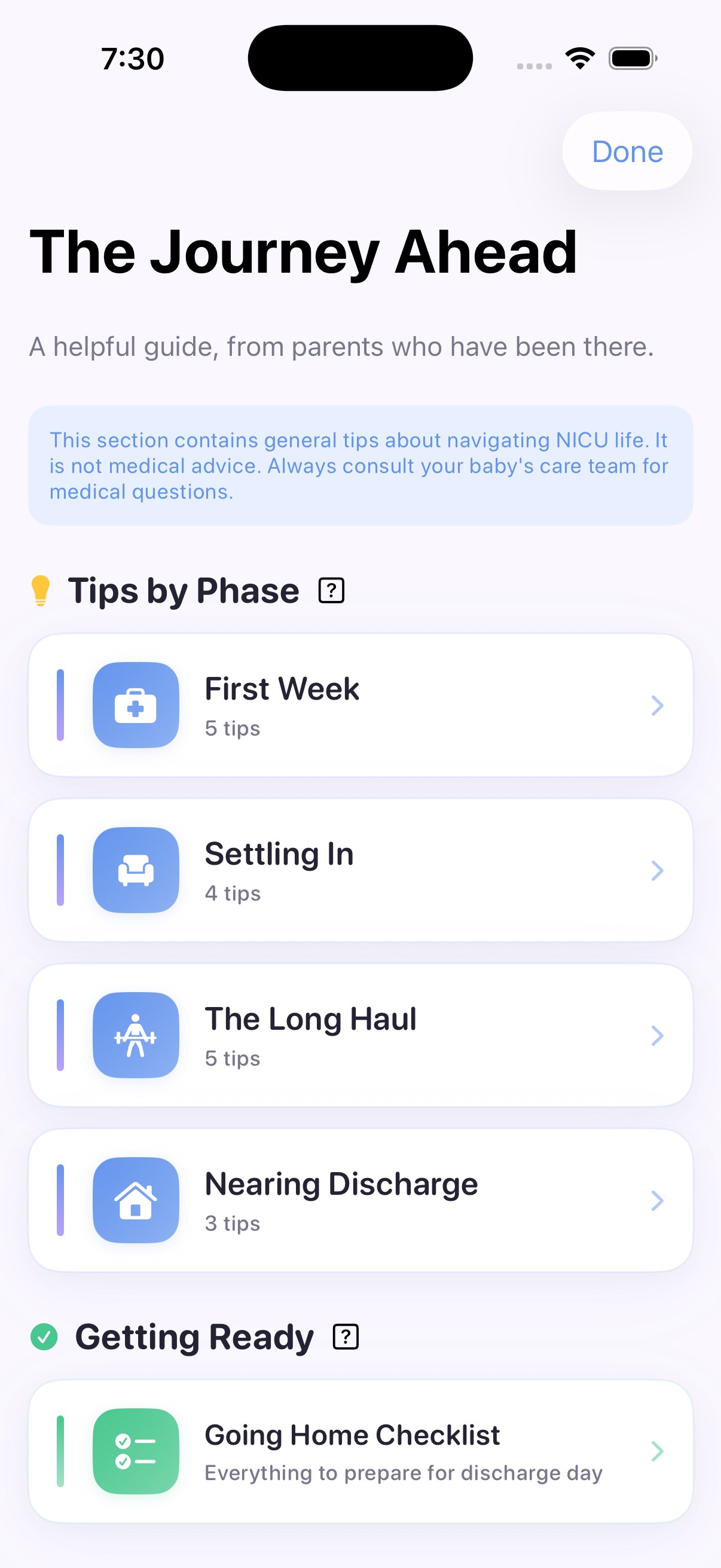Tap Done to dismiss the guide
Viewport: 721px width, 1568px height.
pos(627,151)
